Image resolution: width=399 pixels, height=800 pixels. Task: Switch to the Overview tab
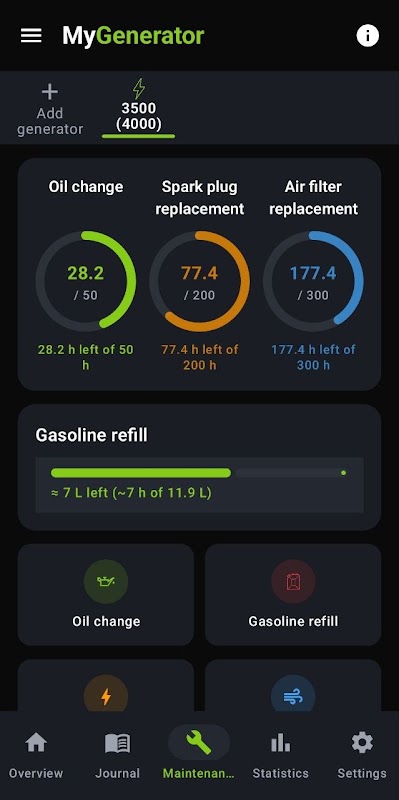[x=36, y=755]
